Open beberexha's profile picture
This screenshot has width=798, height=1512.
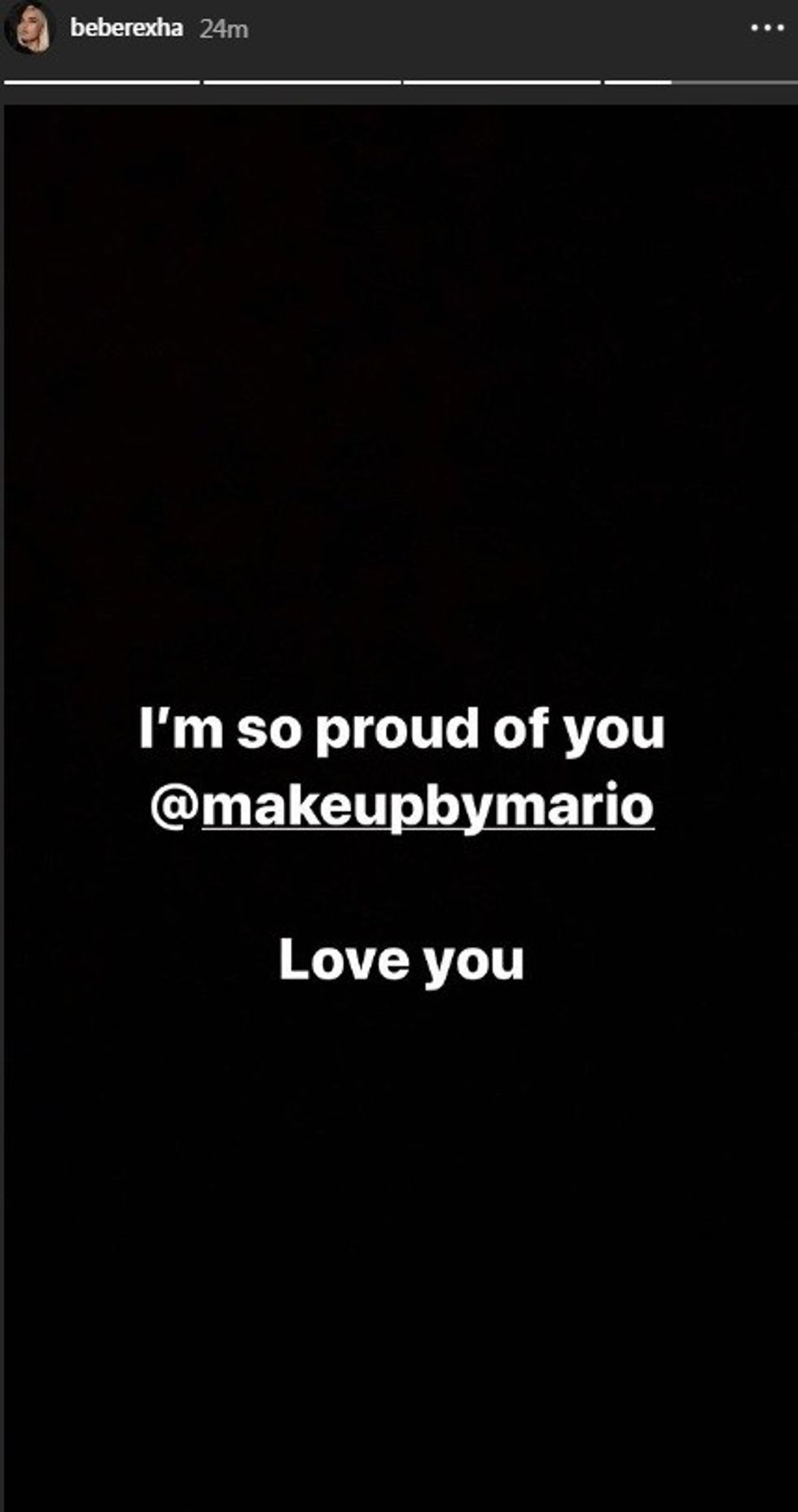click(x=28, y=28)
